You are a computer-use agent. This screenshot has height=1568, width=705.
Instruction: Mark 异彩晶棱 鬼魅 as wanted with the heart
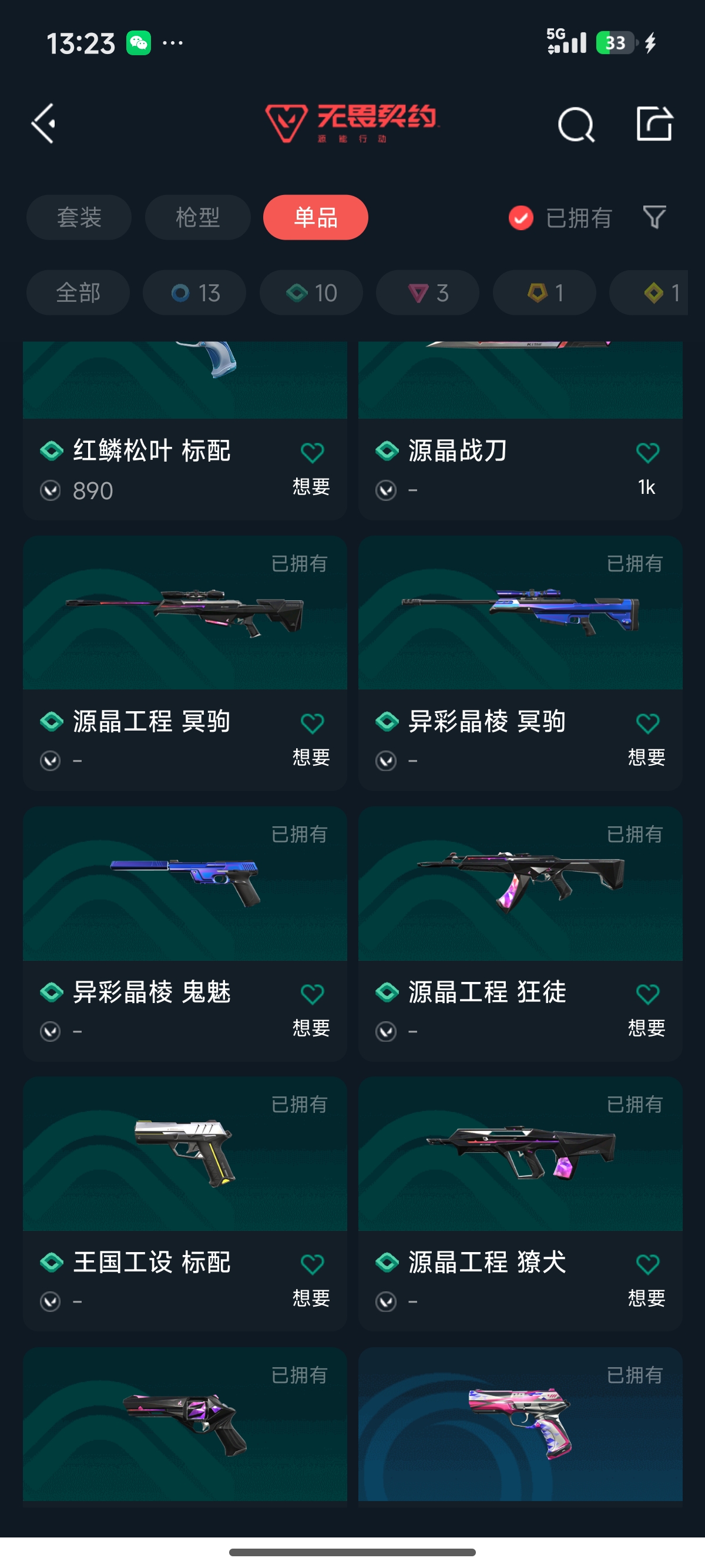312,994
